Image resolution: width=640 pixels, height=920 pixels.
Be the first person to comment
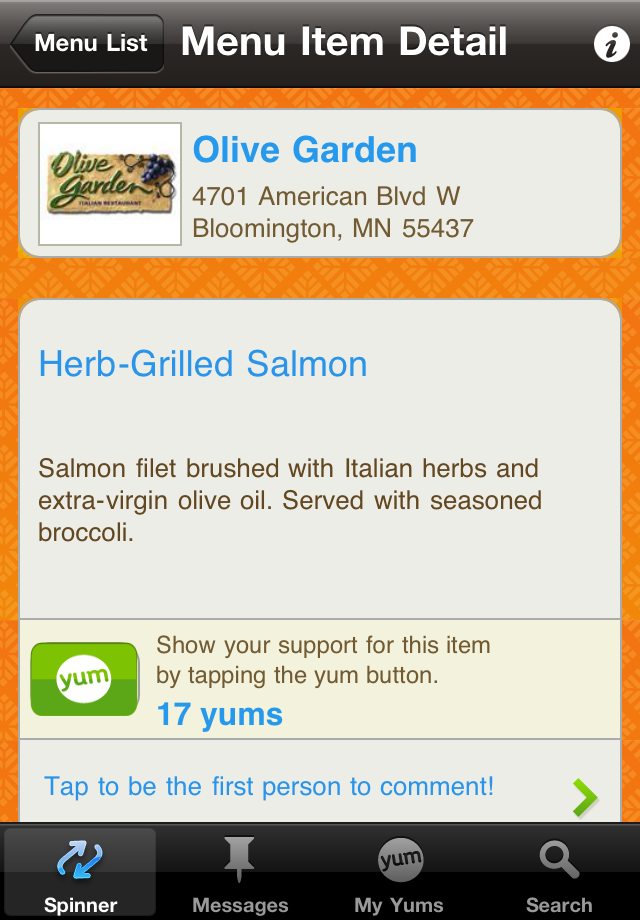(x=320, y=787)
